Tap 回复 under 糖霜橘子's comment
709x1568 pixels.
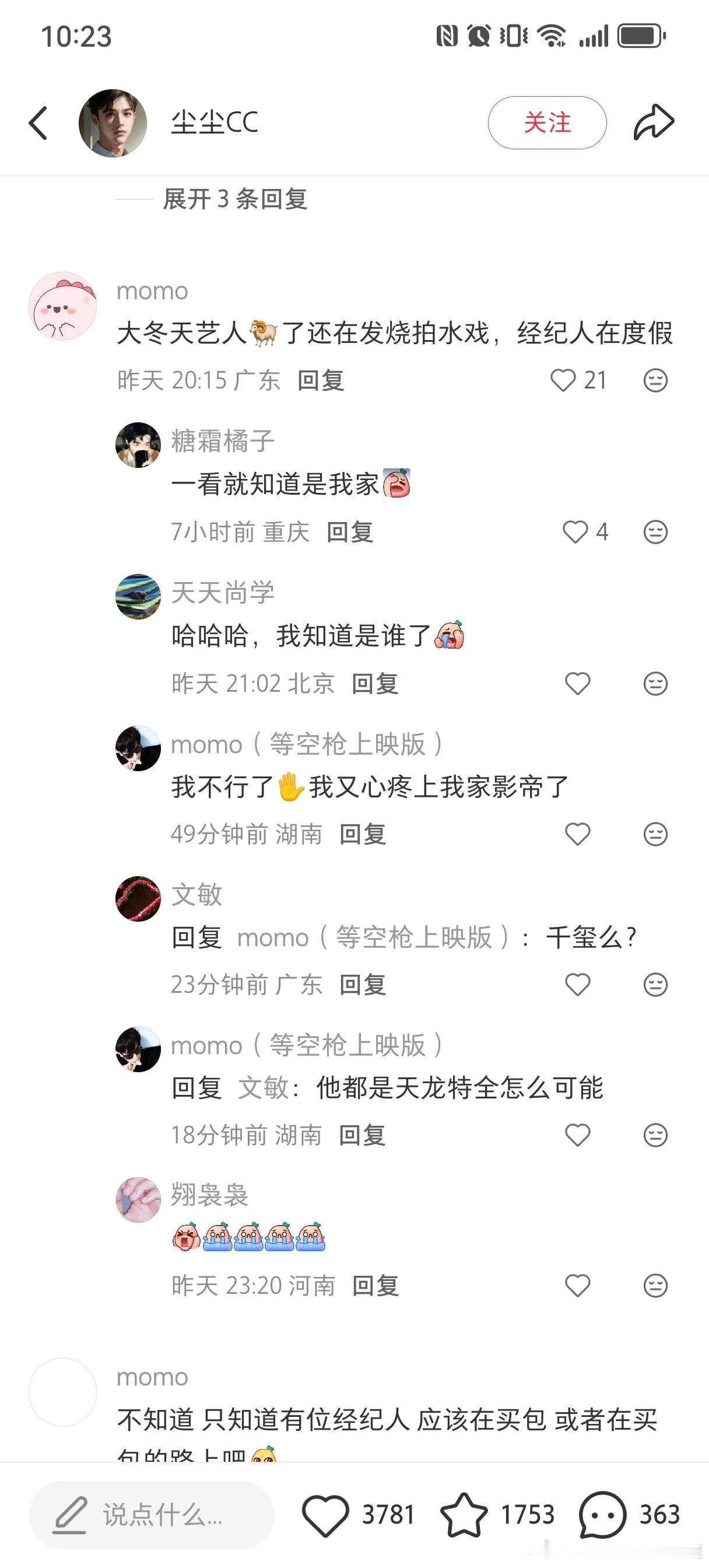350,531
